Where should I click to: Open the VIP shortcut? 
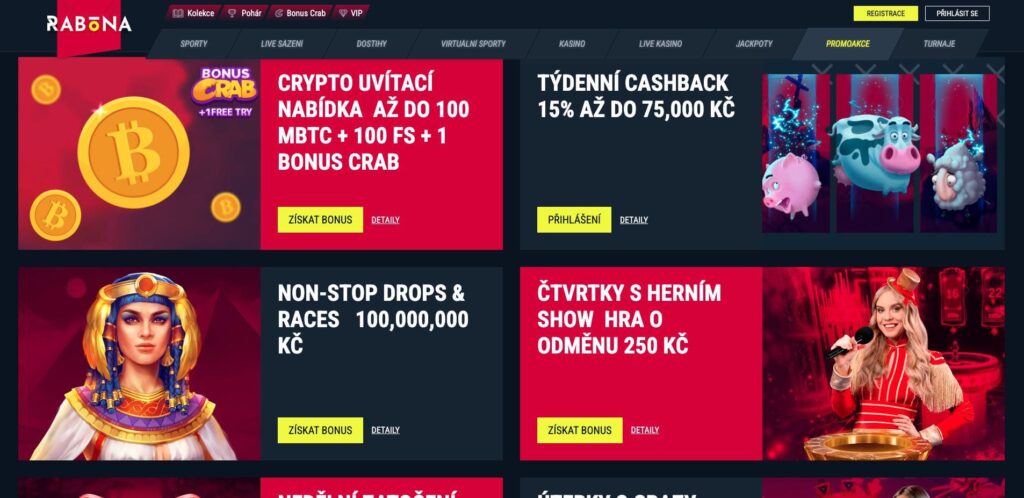pyautogui.click(x=352, y=13)
